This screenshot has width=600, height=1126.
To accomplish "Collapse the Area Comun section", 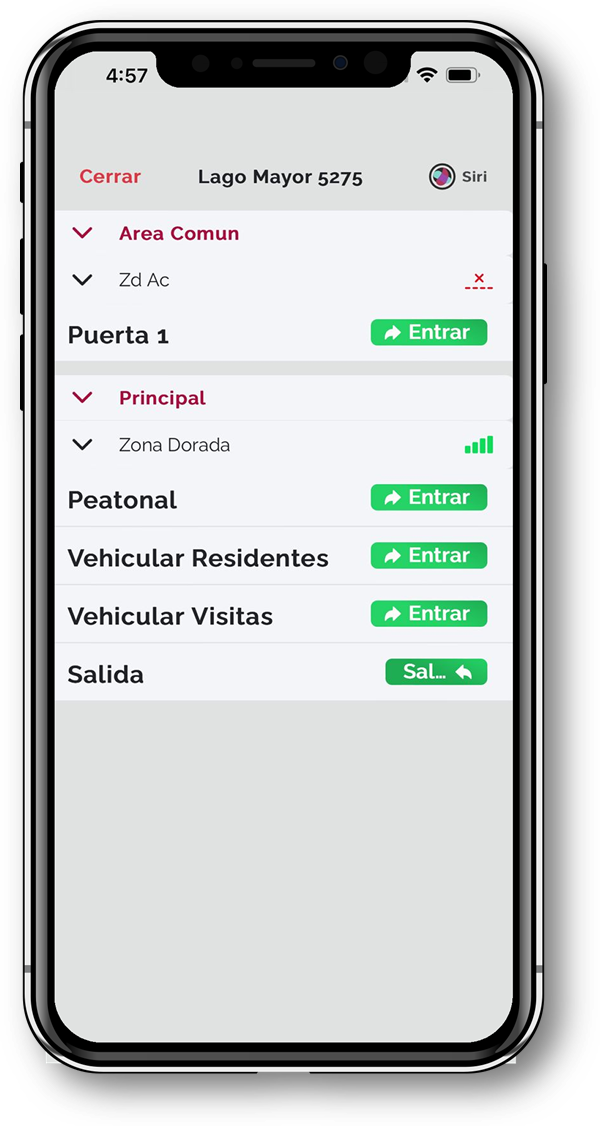I will click(83, 233).
